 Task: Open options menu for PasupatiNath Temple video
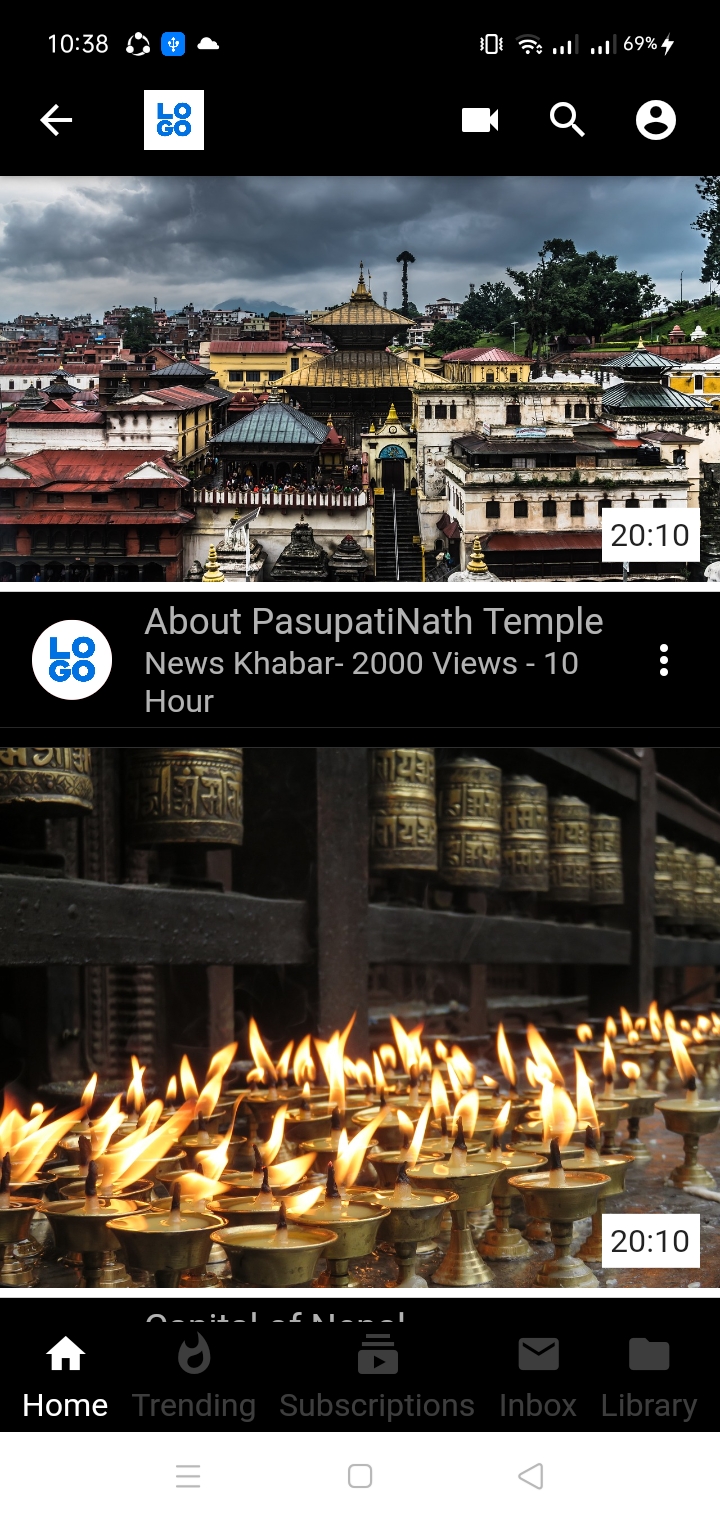coord(664,660)
